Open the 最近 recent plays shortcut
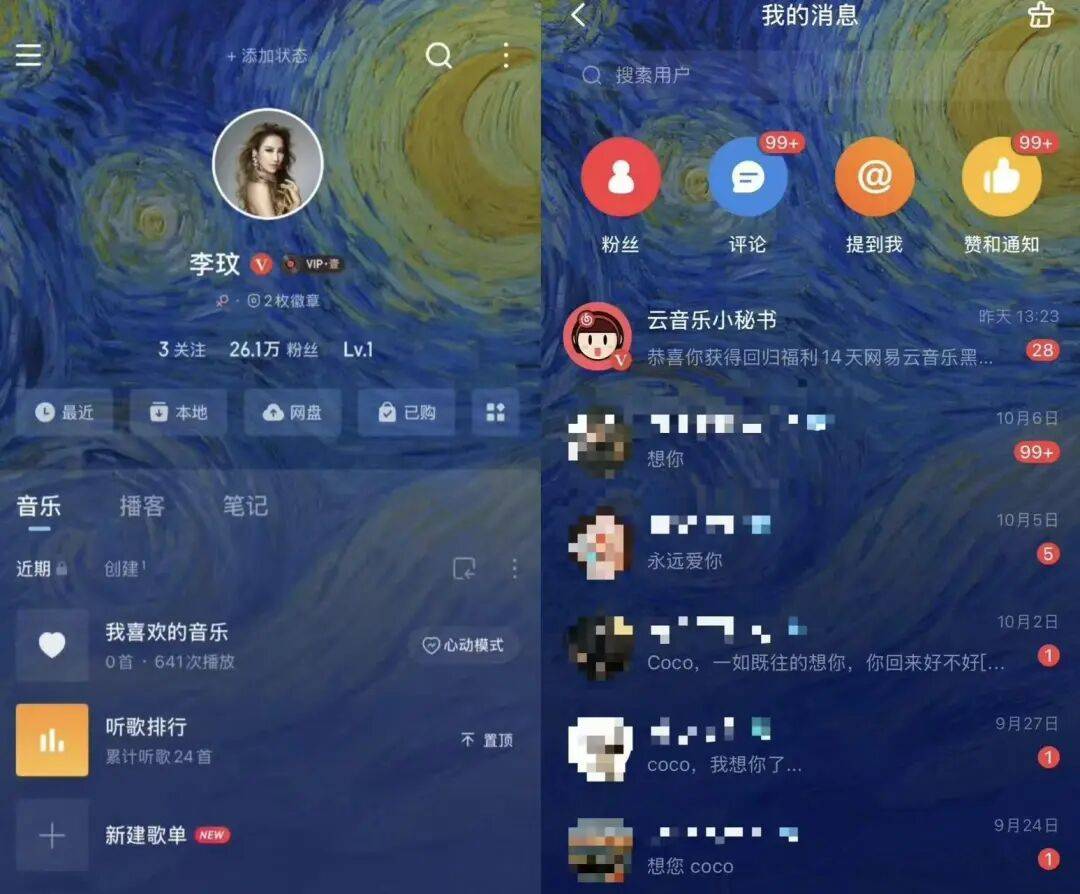Image resolution: width=1080 pixels, height=894 pixels. point(65,412)
